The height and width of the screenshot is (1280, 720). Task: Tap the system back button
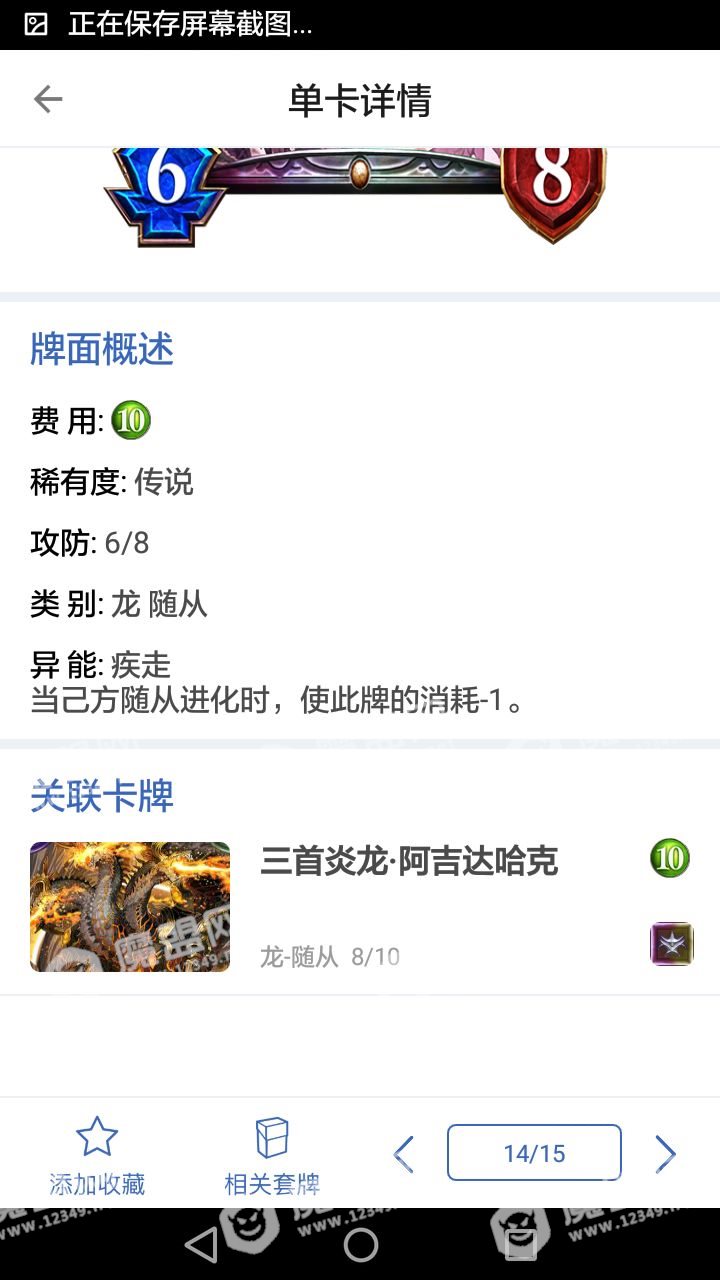pos(201,1245)
